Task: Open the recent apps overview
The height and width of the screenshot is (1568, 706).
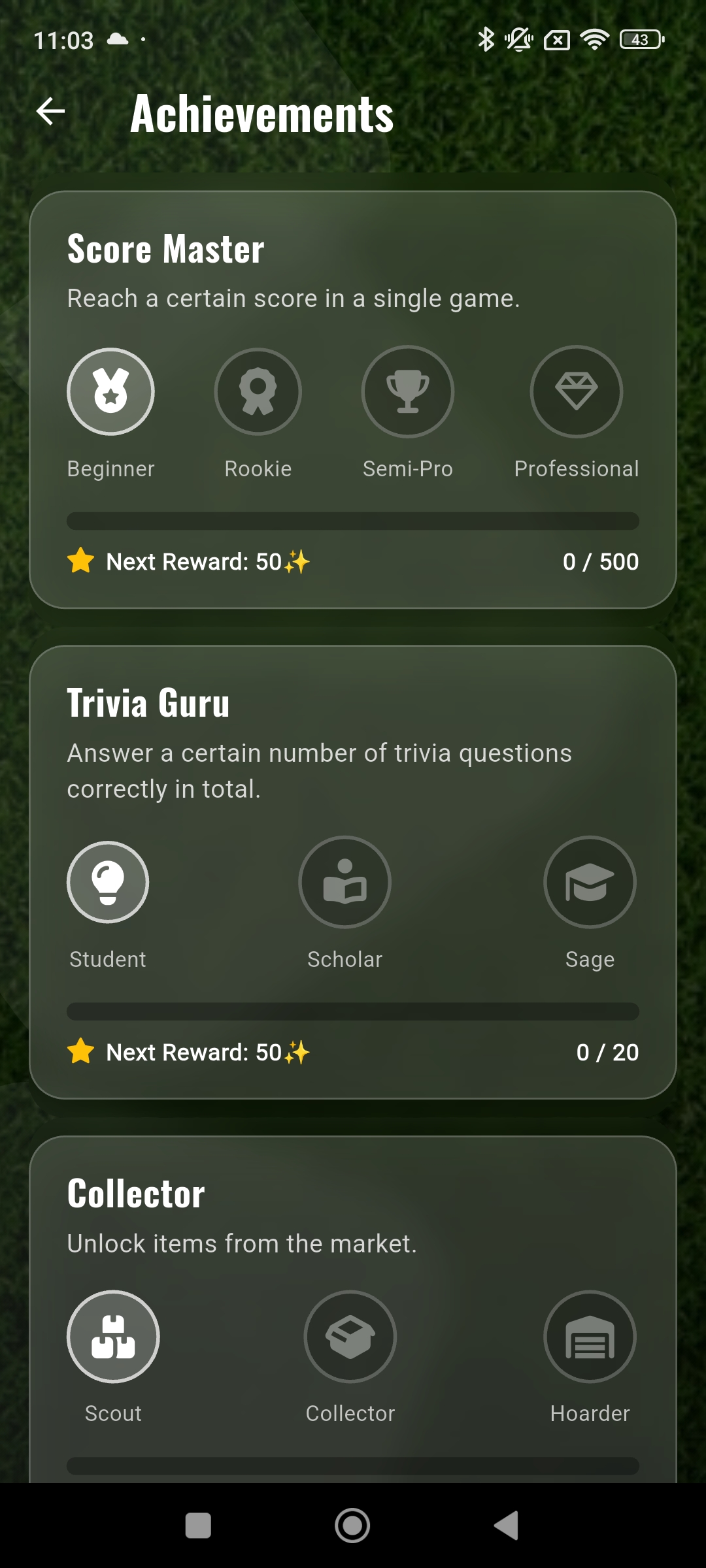Action: tap(198, 1526)
